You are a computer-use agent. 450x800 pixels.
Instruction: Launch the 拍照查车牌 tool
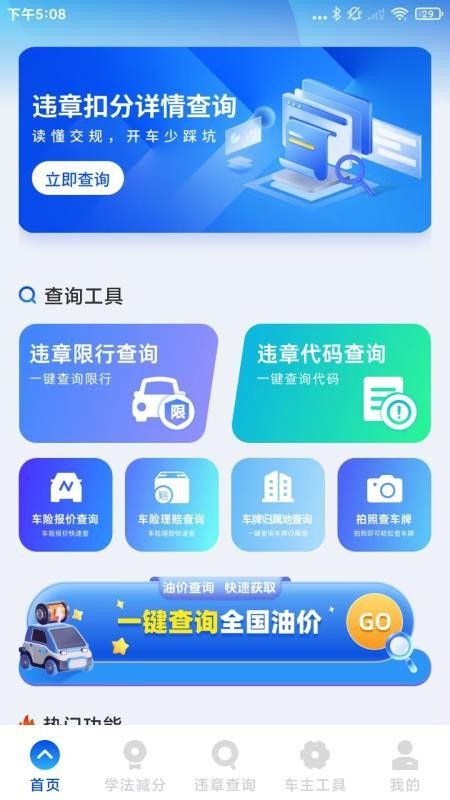(x=384, y=505)
